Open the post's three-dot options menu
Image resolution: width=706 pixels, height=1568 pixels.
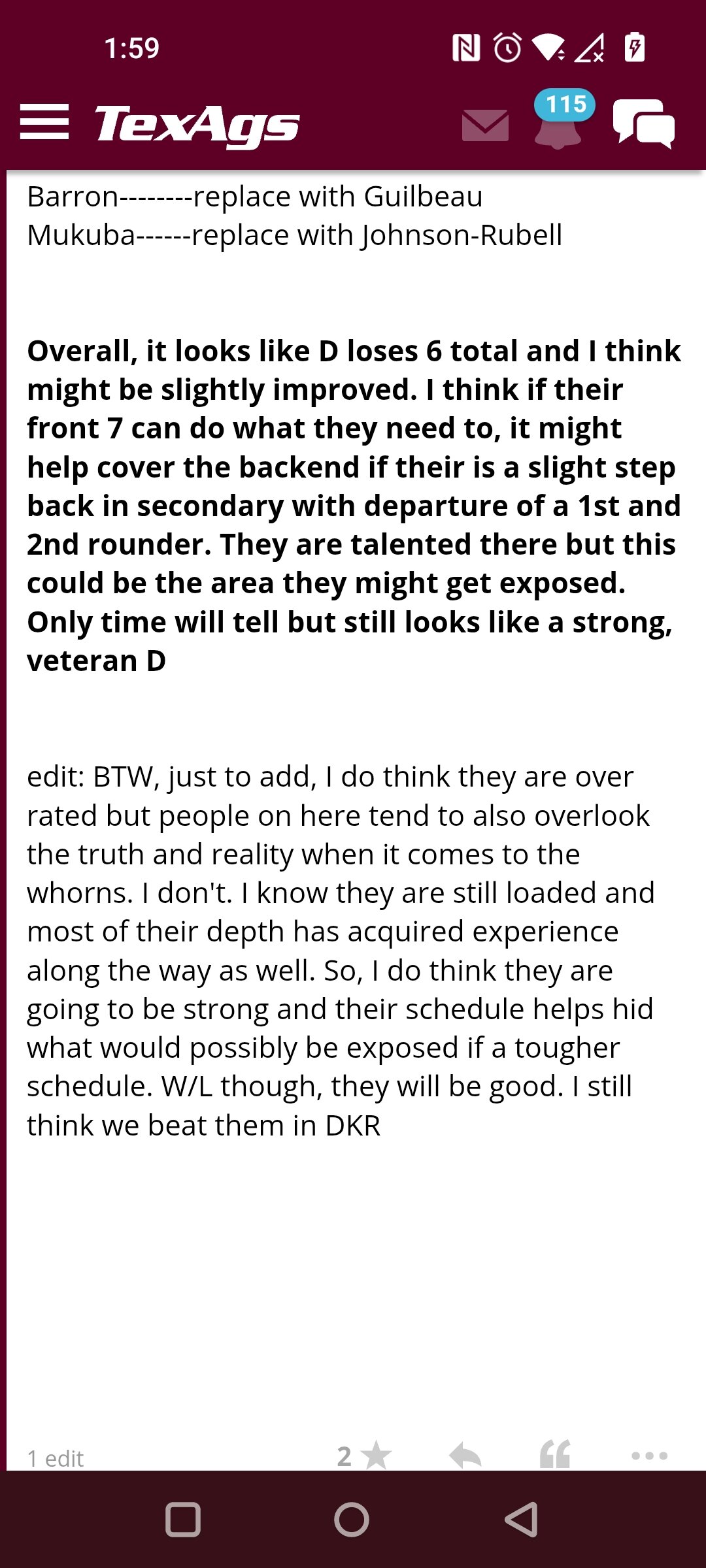coord(649,1456)
